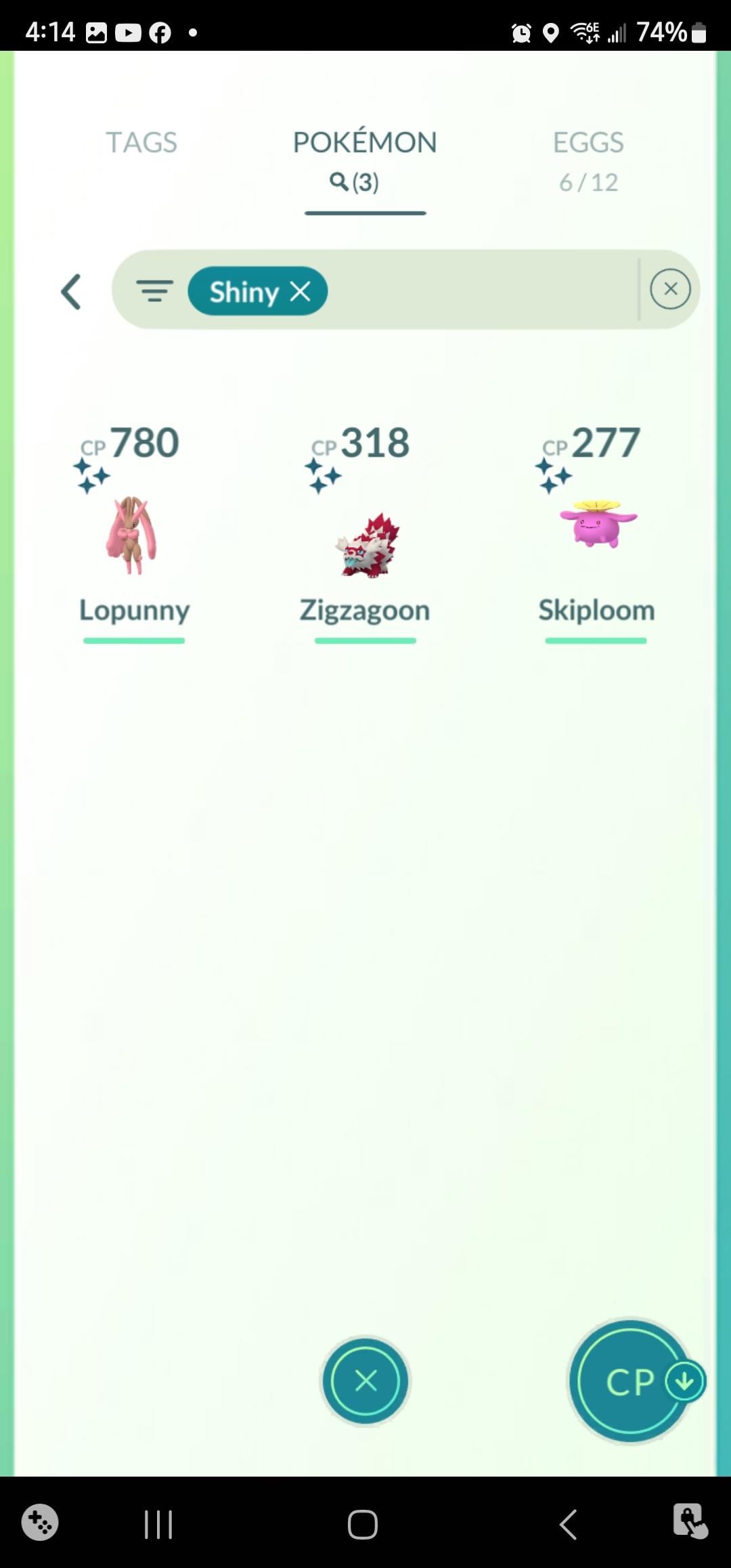731x1568 pixels.
Task: Go back using the left arrow
Action: pyautogui.click(x=71, y=292)
